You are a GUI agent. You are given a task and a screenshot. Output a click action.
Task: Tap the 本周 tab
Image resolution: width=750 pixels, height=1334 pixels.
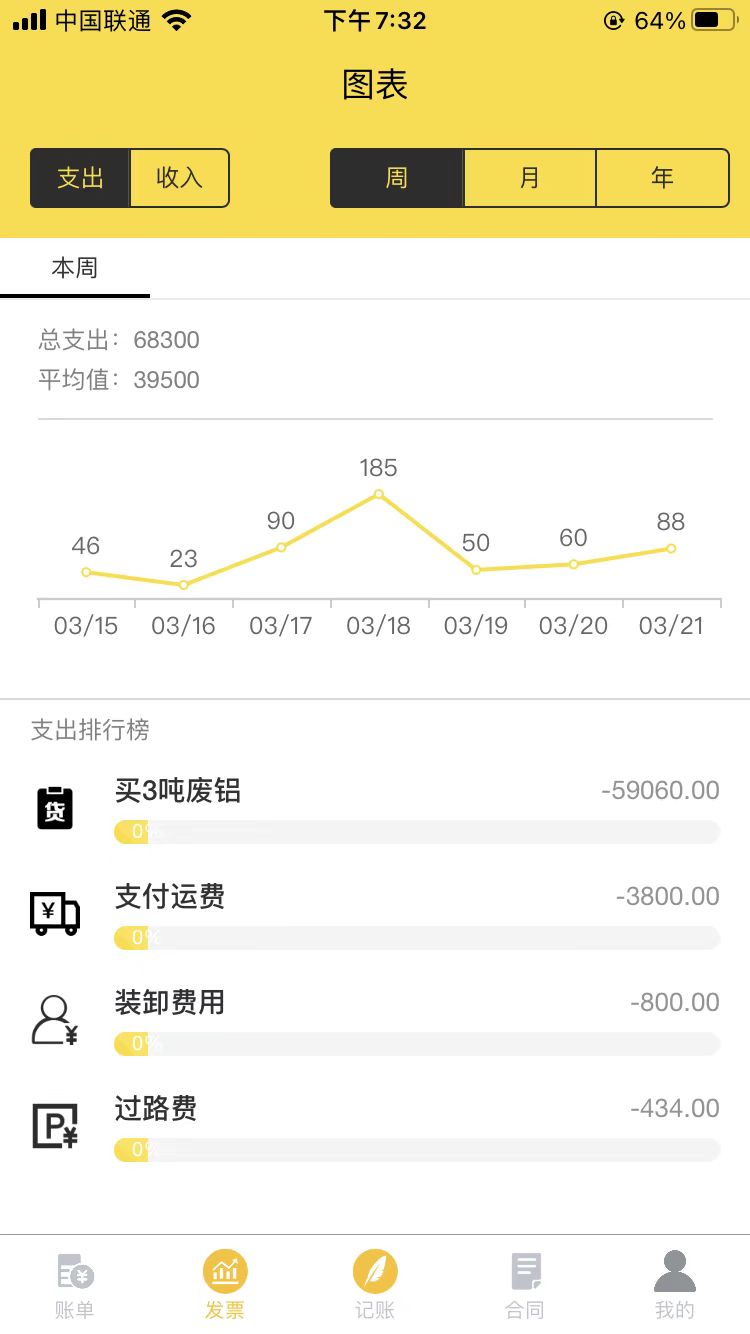click(x=75, y=268)
